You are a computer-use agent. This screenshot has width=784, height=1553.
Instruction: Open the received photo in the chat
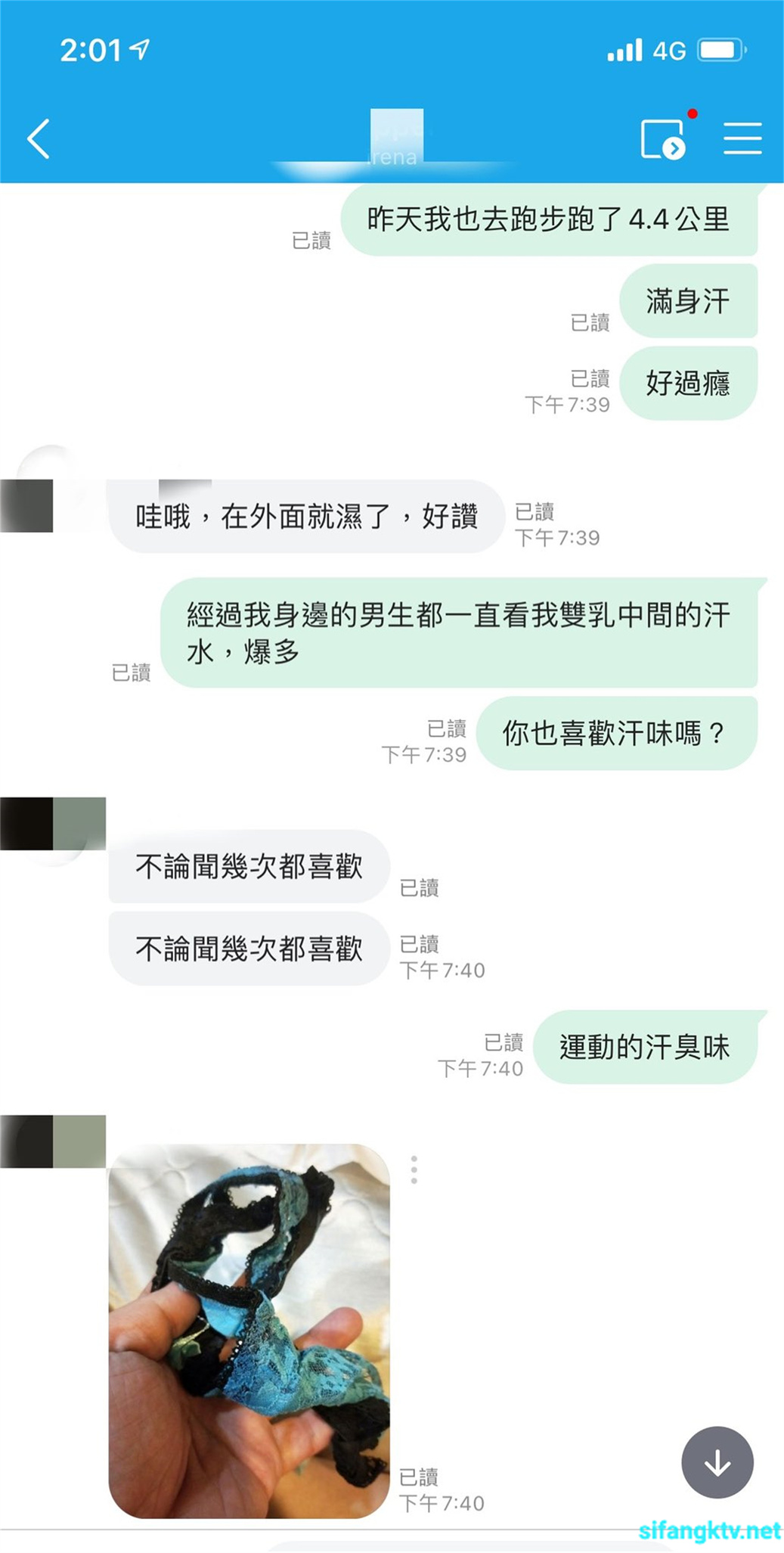pos(249,1330)
